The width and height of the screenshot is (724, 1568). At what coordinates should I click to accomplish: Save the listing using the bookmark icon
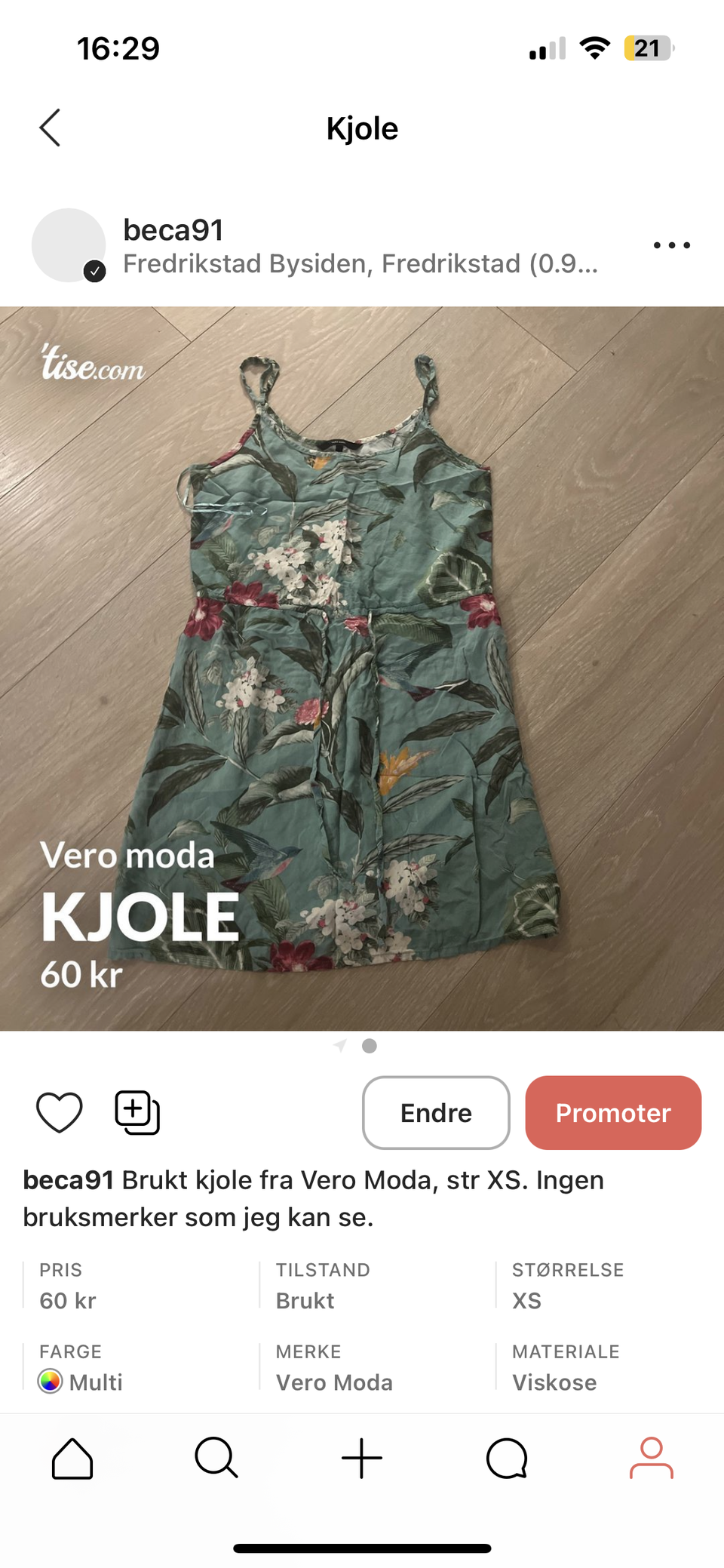coord(136,1111)
